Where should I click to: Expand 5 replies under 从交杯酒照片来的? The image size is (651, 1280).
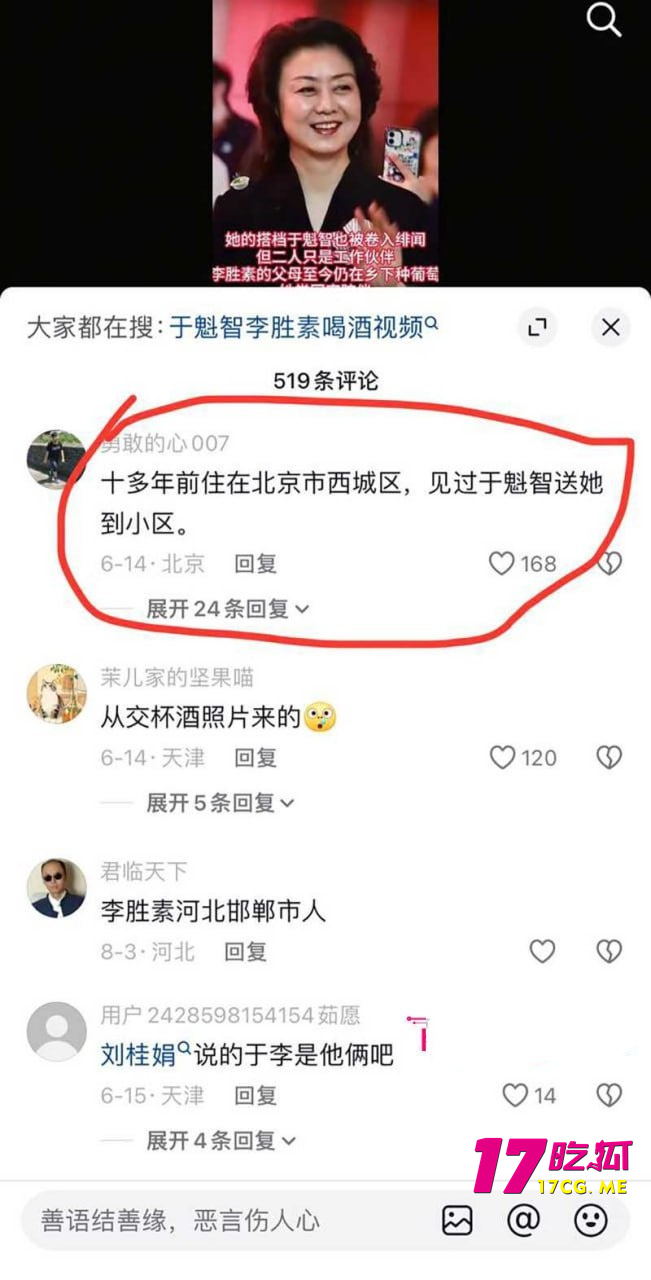click(220, 802)
